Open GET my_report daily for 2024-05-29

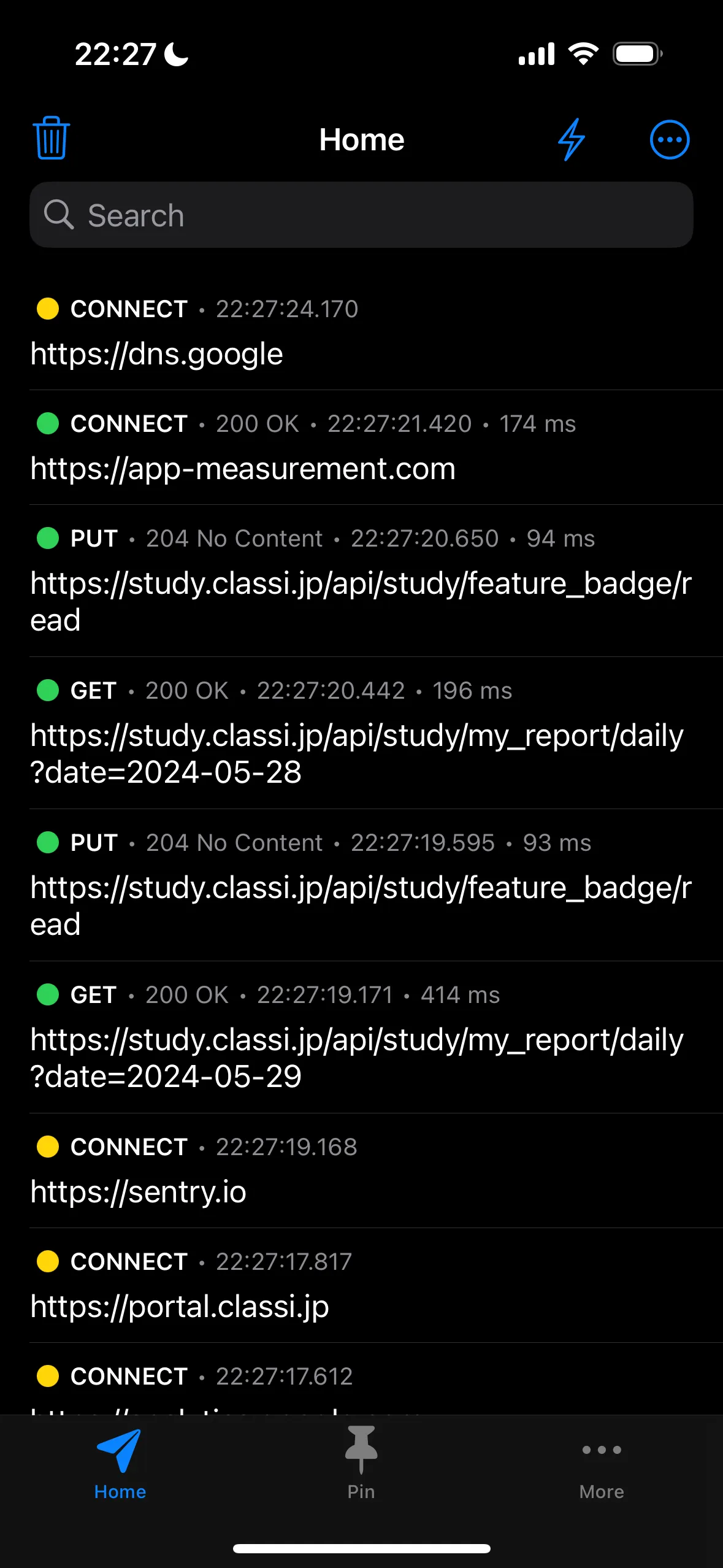(361, 1037)
